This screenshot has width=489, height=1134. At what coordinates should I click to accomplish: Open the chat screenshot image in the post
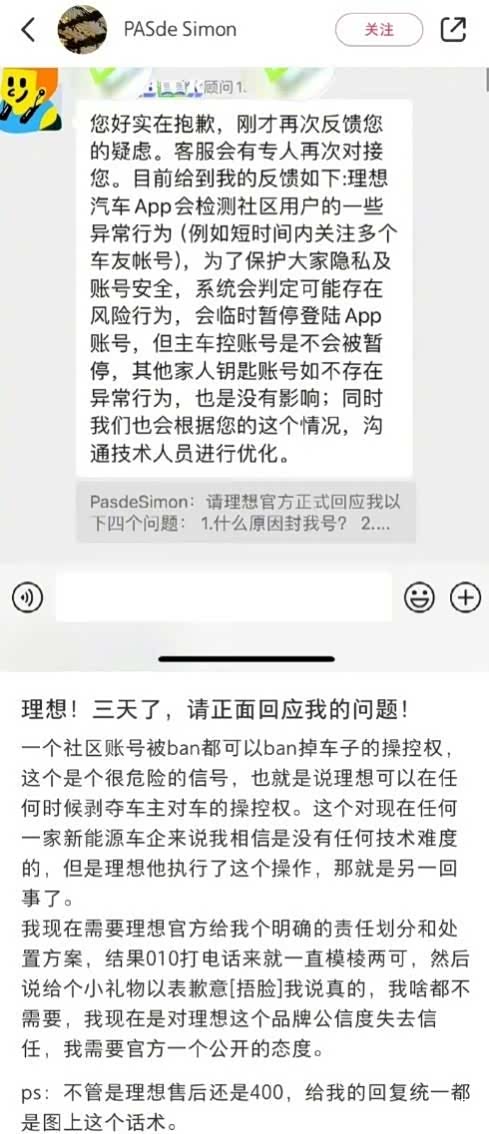244,368
